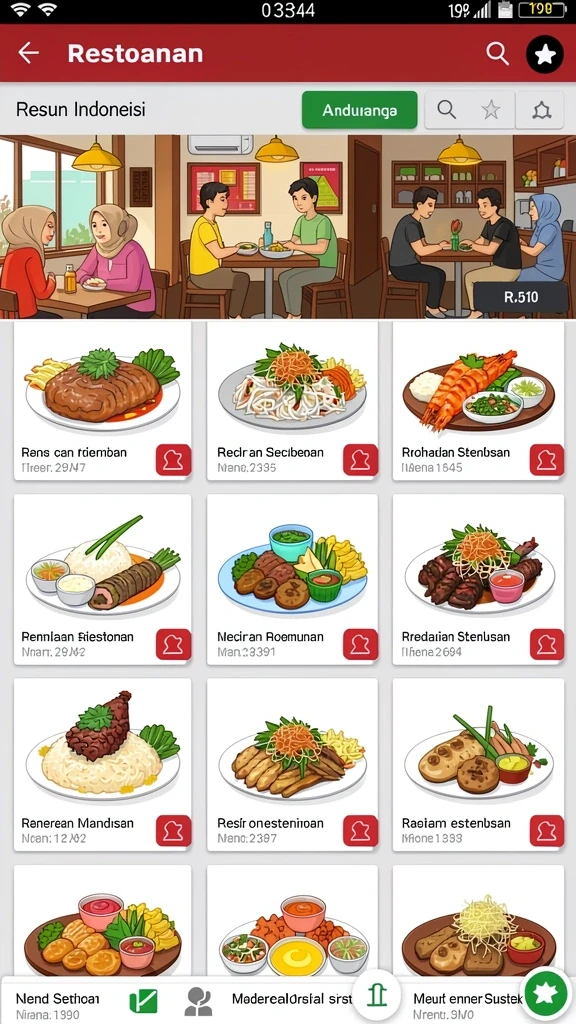Viewport: 576px width, 1024px height.
Task: Open the Rredaiian Stenlusan dish card
Action: click(x=478, y=579)
